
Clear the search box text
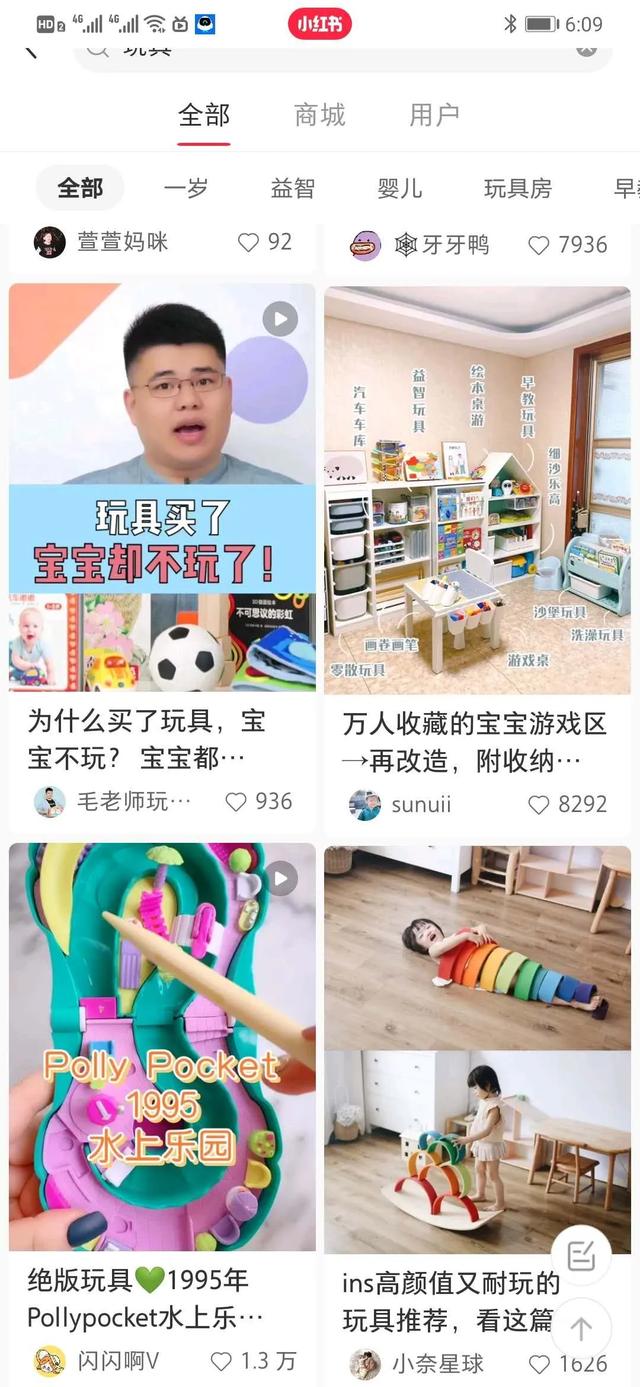pyautogui.click(x=587, y=46)
